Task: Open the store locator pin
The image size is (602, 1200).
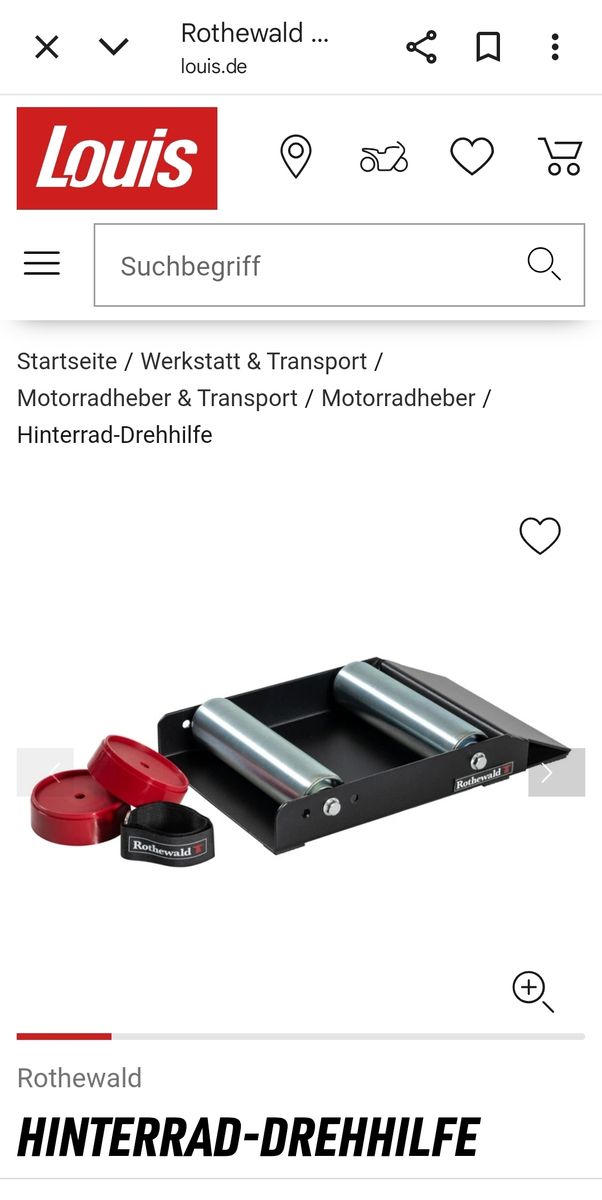Action: click(295, 158)
